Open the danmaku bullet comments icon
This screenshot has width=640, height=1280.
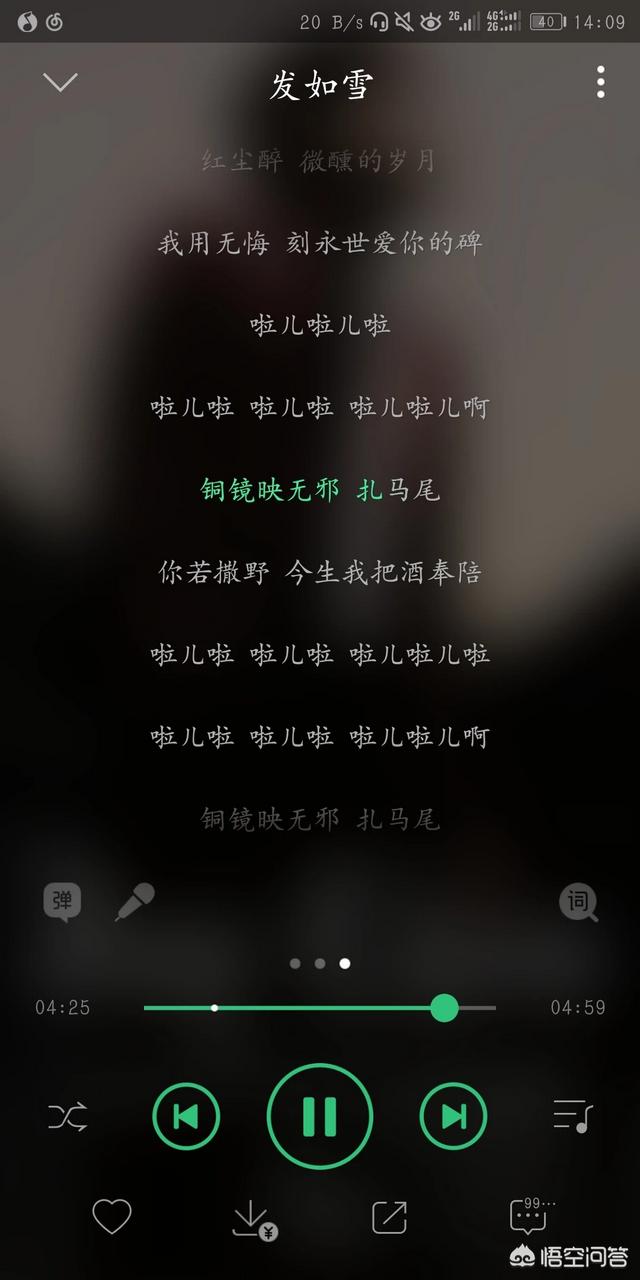click(62, 902)
